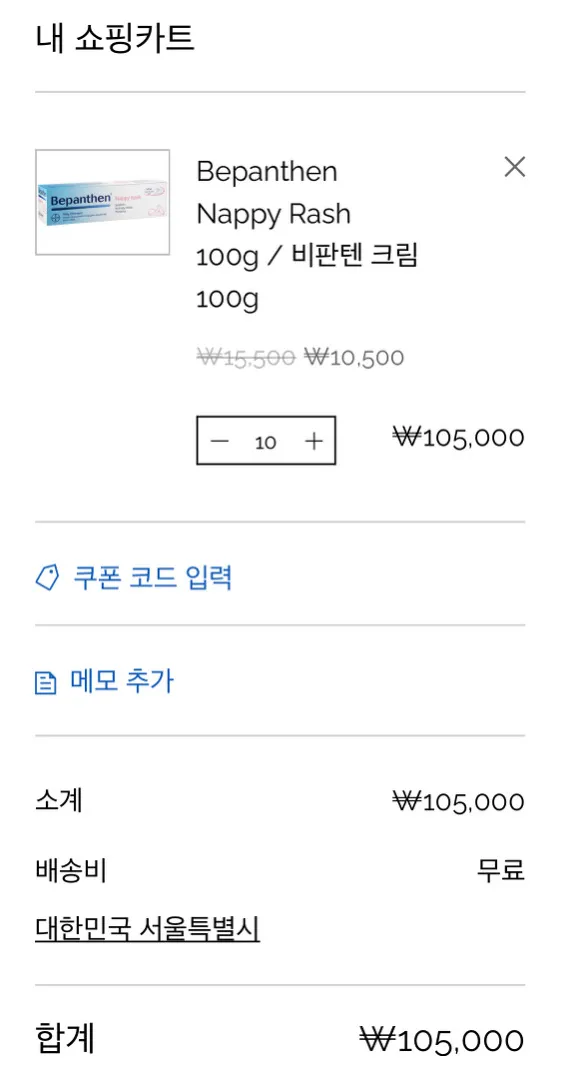Open the Bepanthen product image
The width and height of the screenshot is (561, 1080).
pos(103,202)
